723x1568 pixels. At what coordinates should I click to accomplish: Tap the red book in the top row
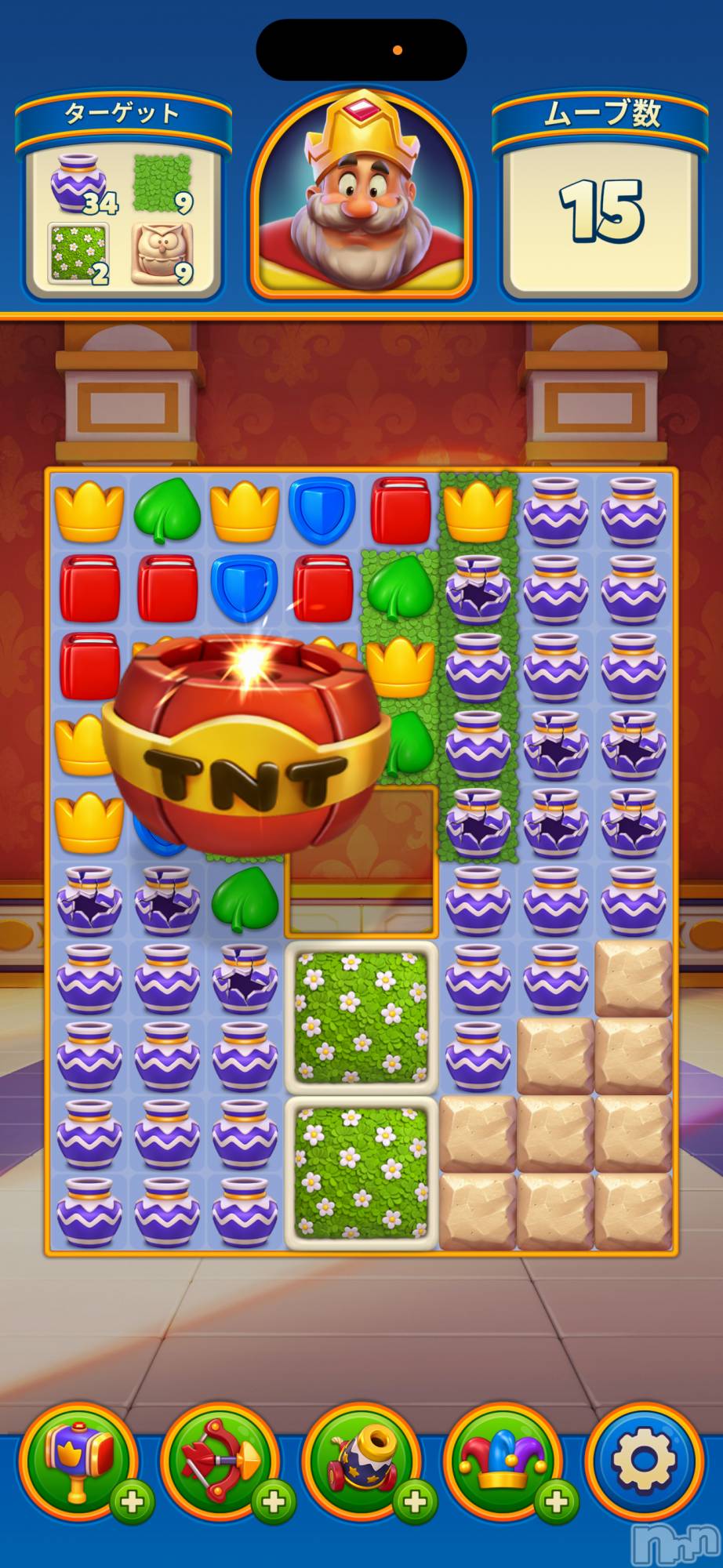[x=401, y=510]
